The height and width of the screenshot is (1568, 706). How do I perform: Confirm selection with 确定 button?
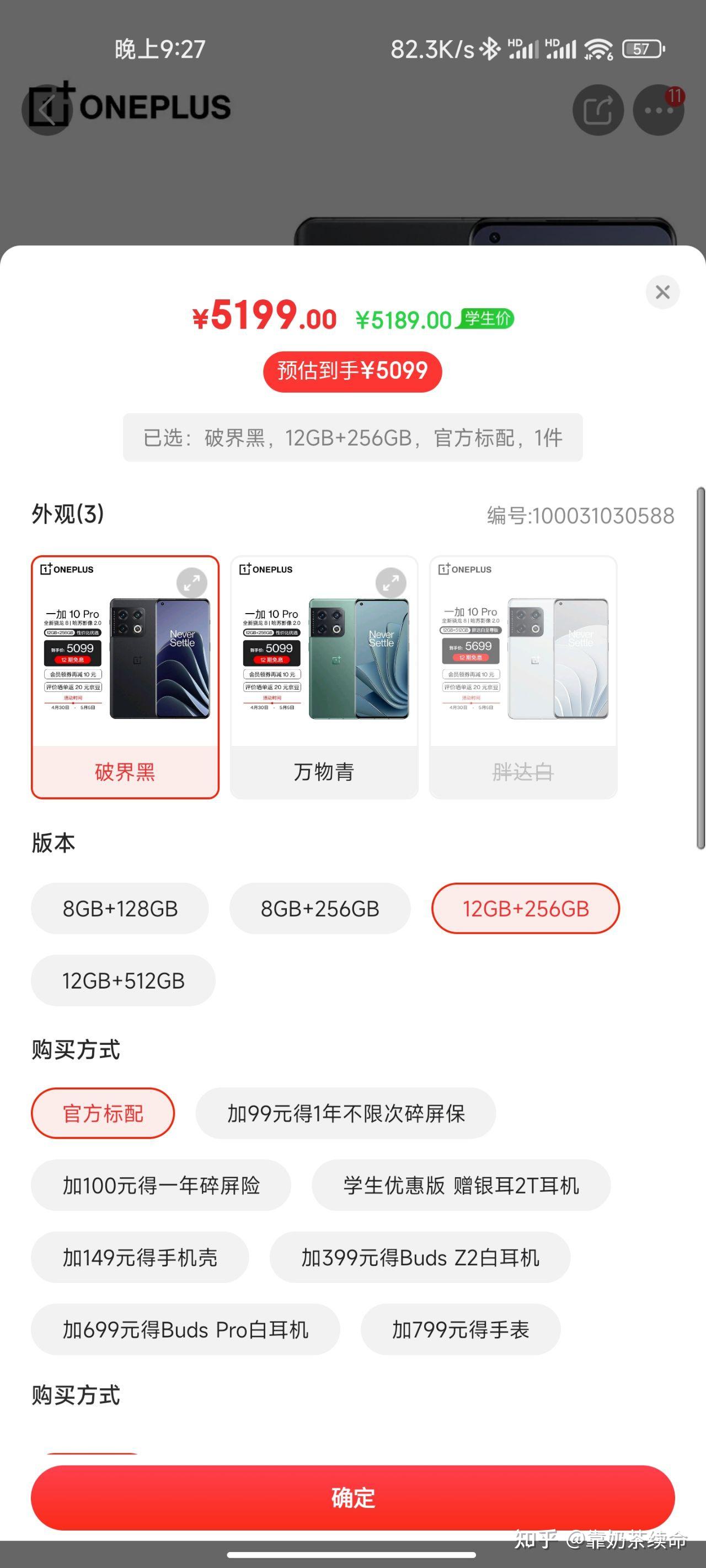[352, 1497]
